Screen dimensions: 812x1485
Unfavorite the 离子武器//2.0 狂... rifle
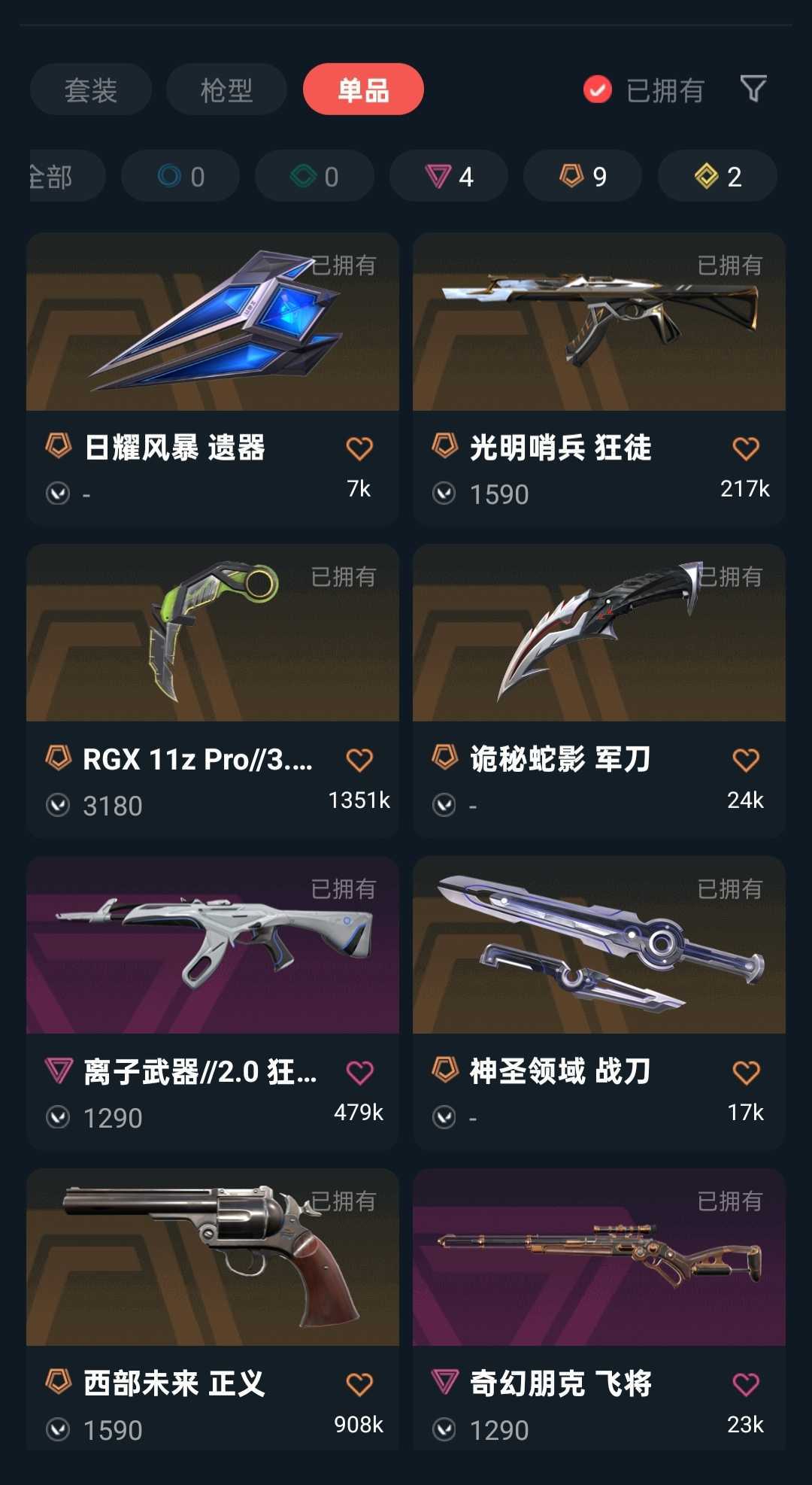pyautogui.click(x=361, y=1070)
